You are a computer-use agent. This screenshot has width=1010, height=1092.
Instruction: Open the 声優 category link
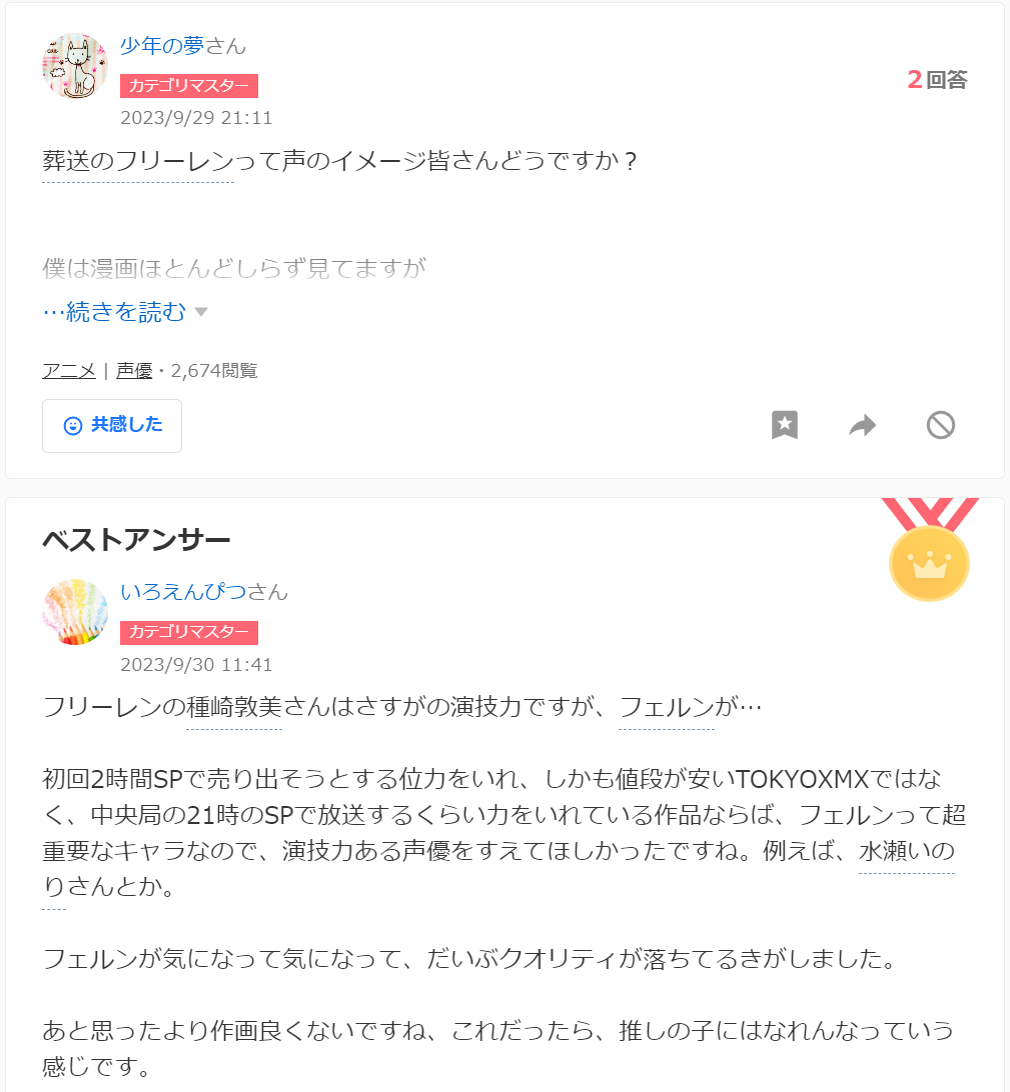(134, 371)
